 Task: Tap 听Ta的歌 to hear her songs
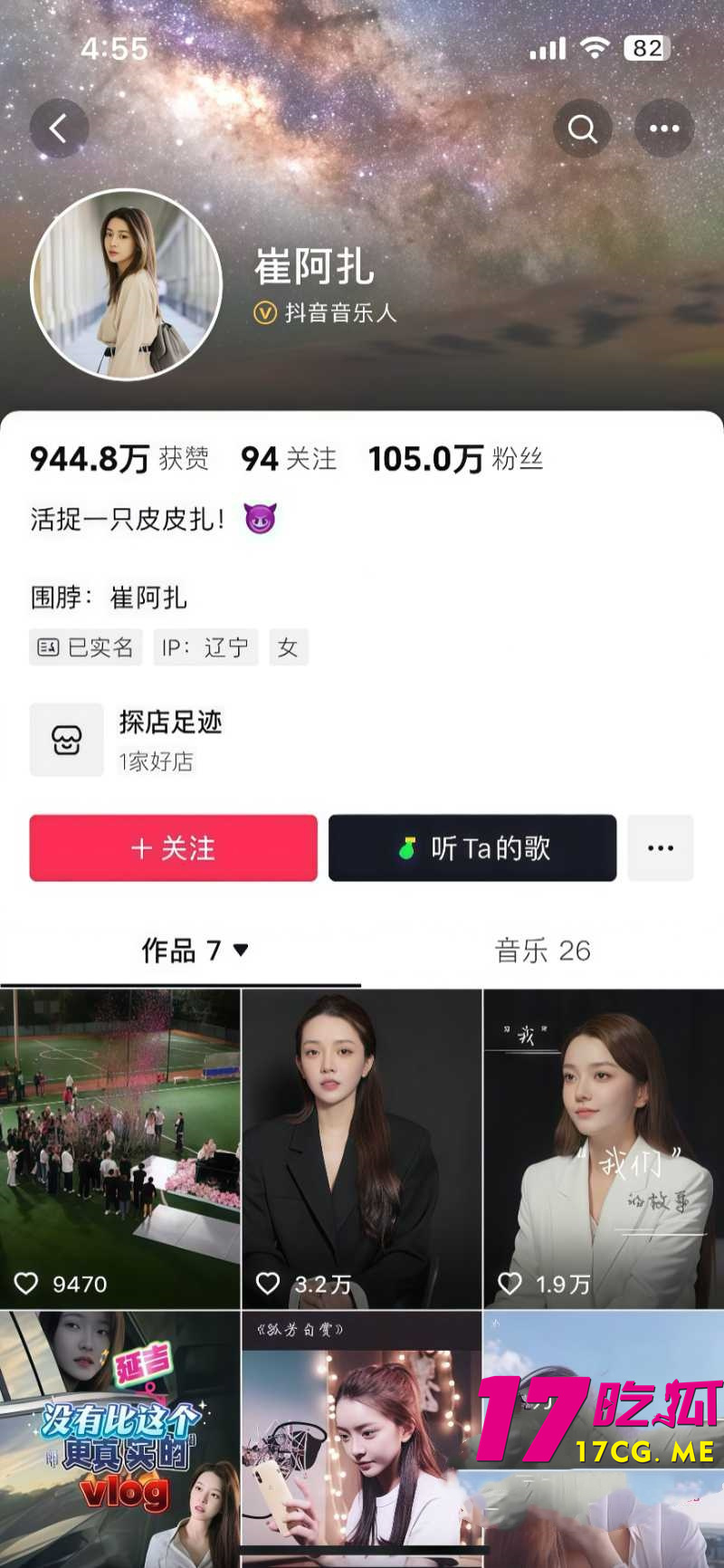472,848
